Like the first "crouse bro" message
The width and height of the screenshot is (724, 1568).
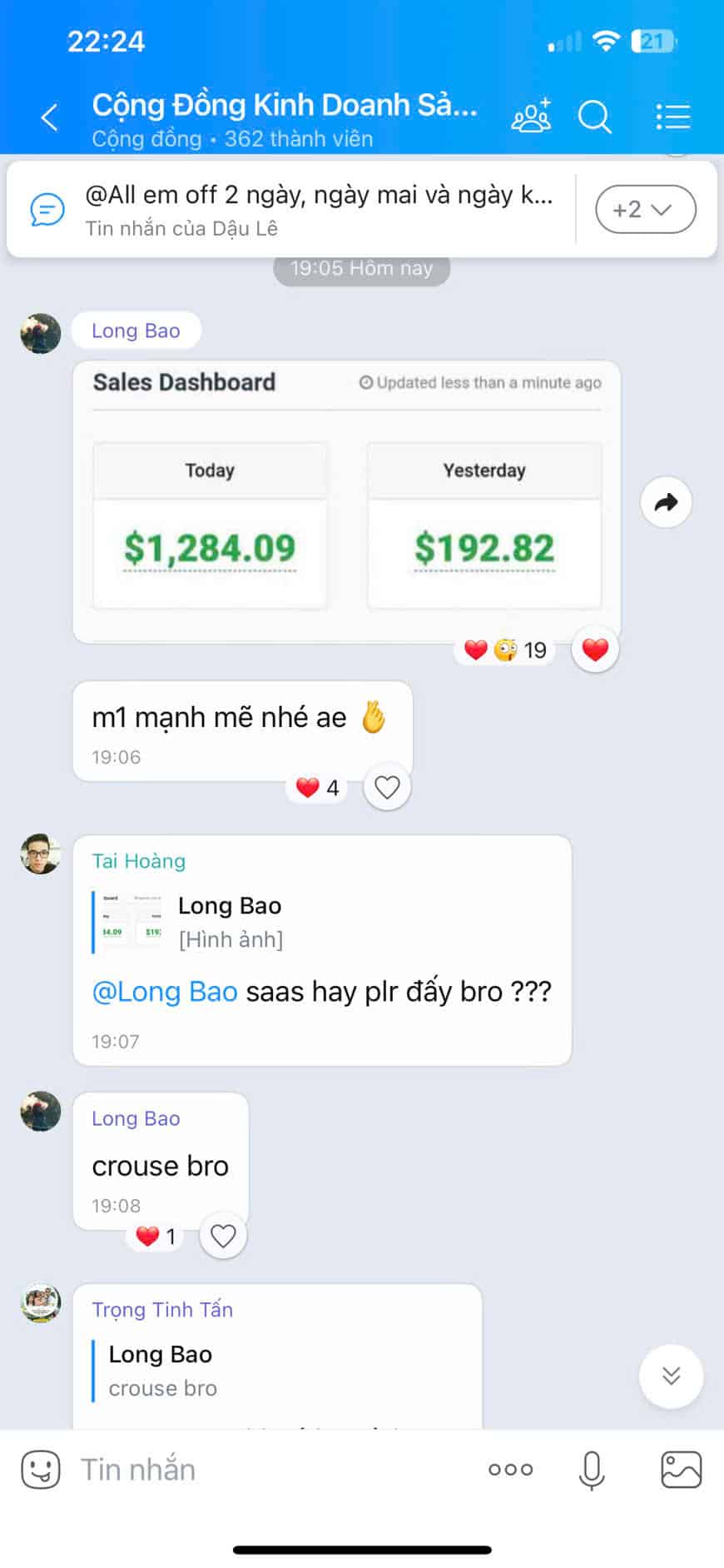[223, 1236]
